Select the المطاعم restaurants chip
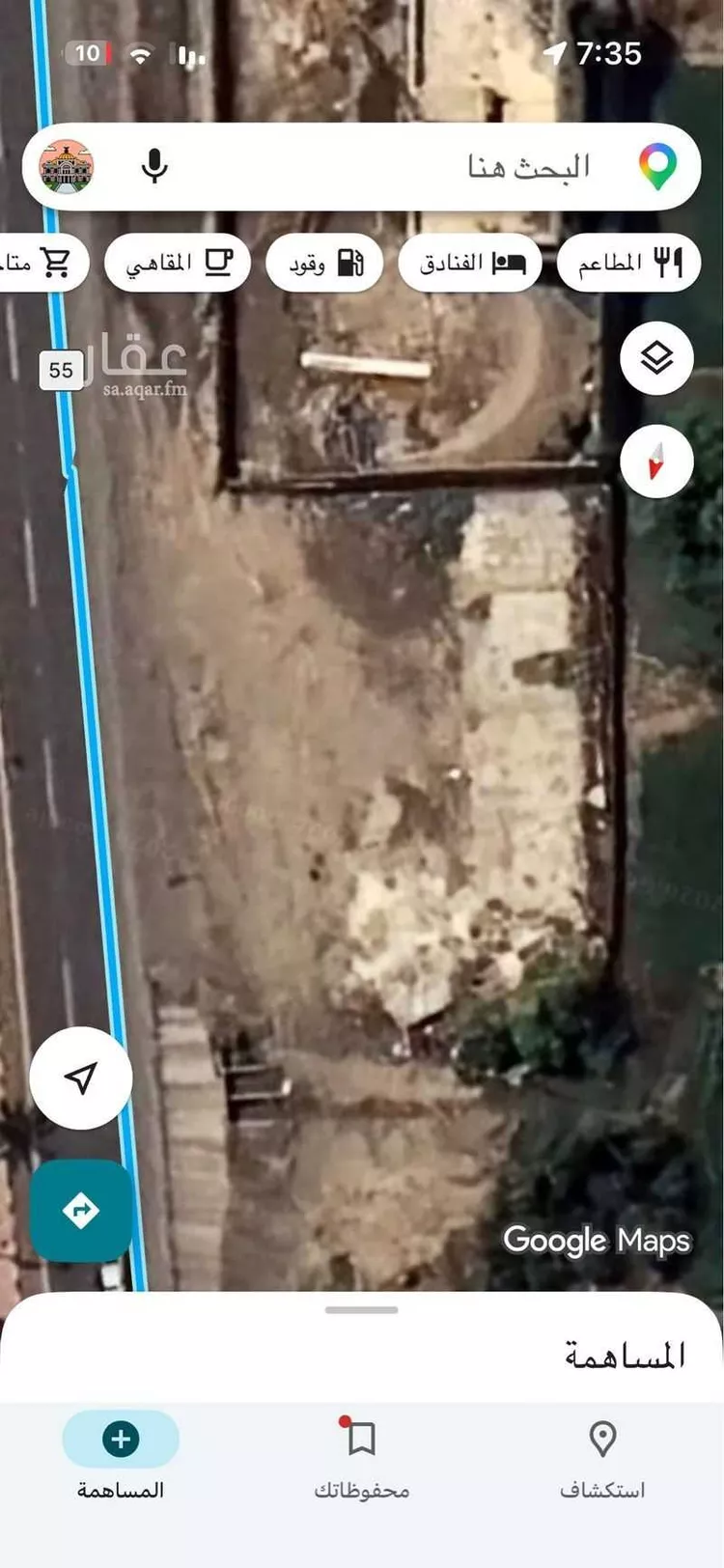 (628, 263)
